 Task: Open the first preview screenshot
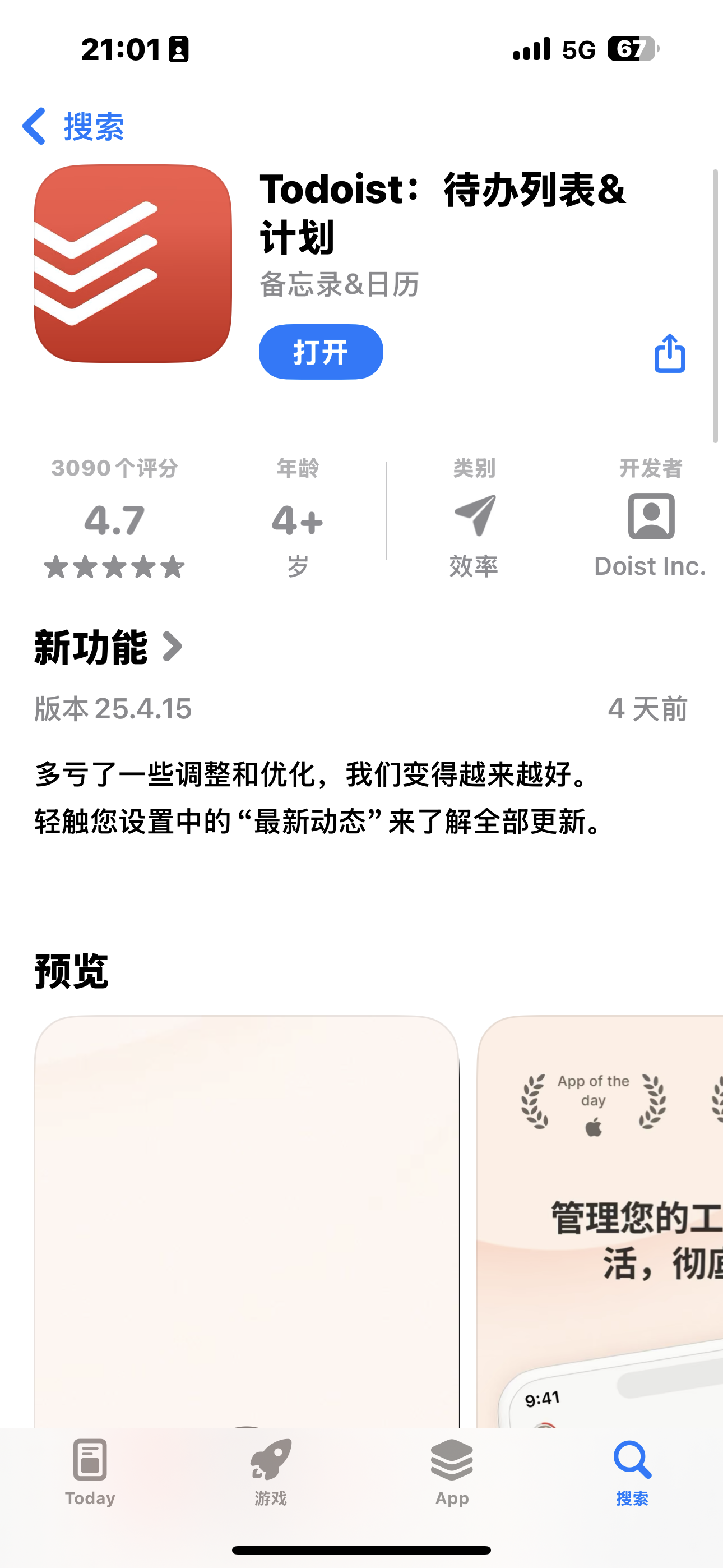pyautogui.click(x=247, y=1221)
